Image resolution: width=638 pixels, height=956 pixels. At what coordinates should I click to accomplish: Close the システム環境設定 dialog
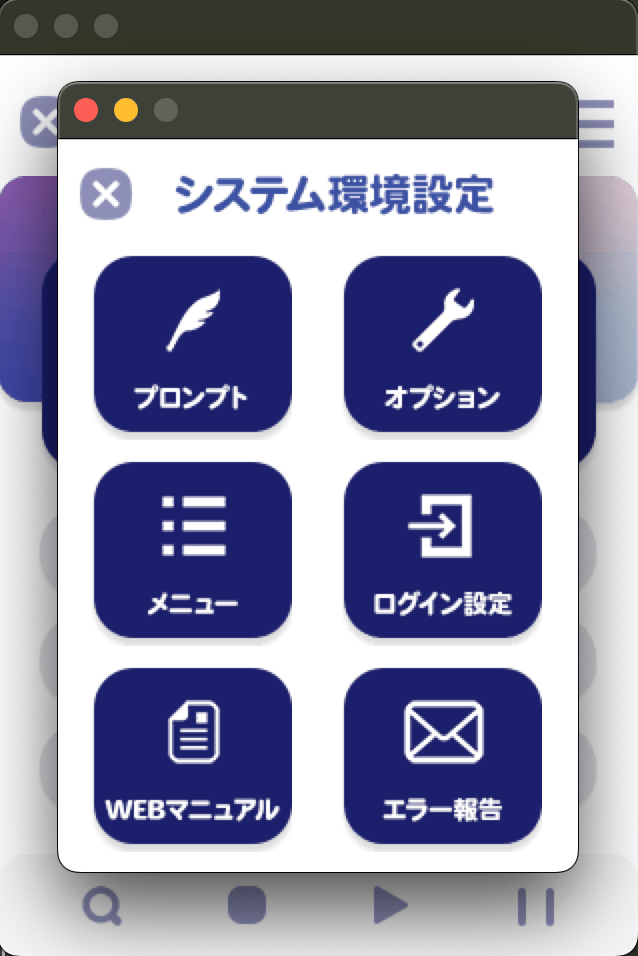tap(105, 194)
